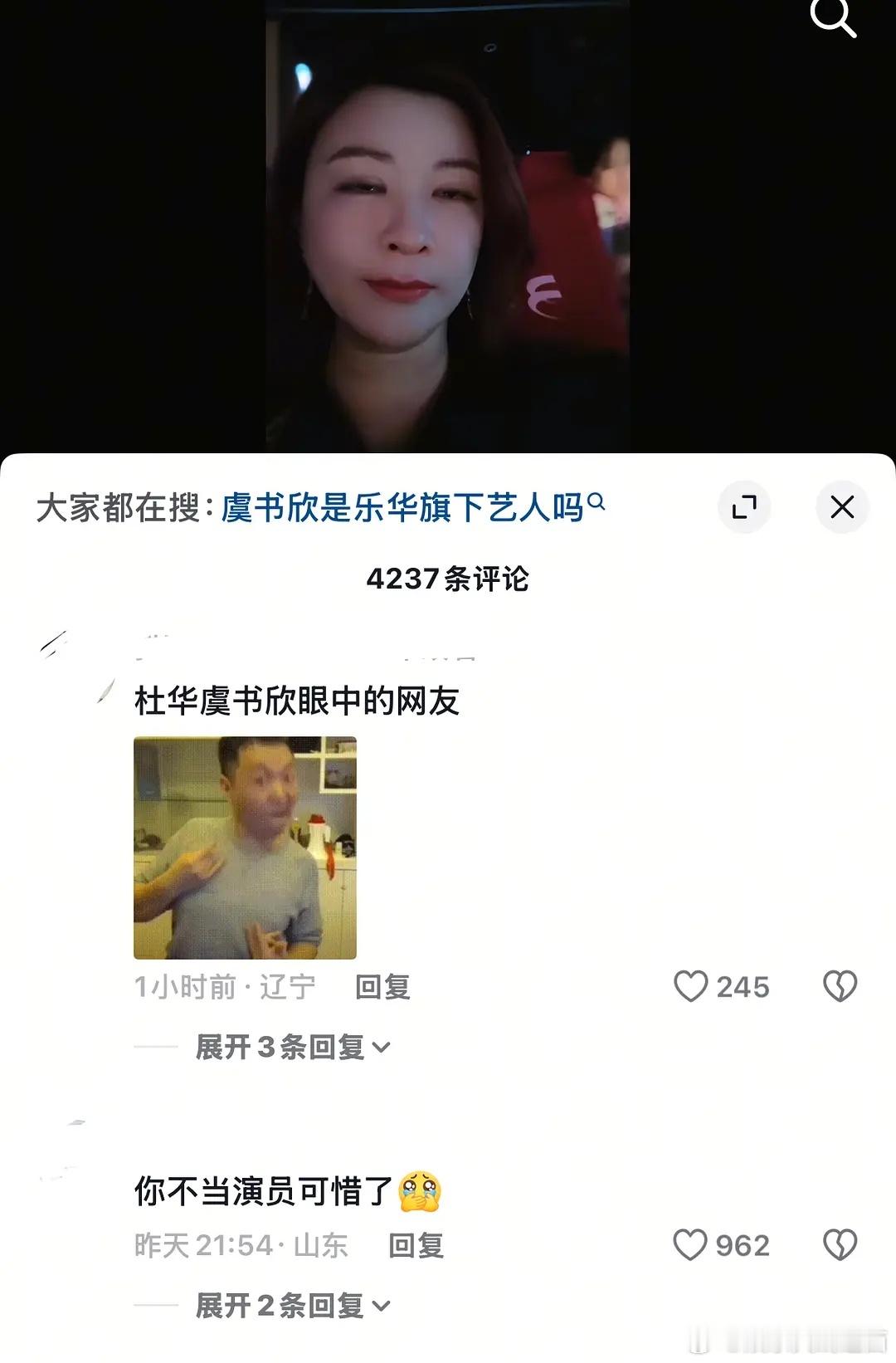This screenshot has height=1363, width=896.
Task: Expand the comment panel using the enlarge icon
Action: 744,506
